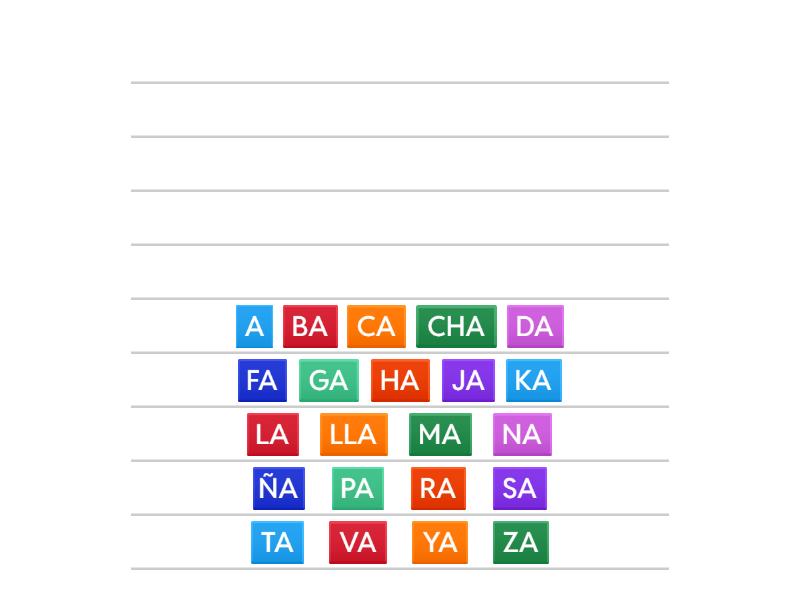Tap the dark blue FA tile
Image resolution: width=800 pixels, height=600 pixels.
coord(262,381)
